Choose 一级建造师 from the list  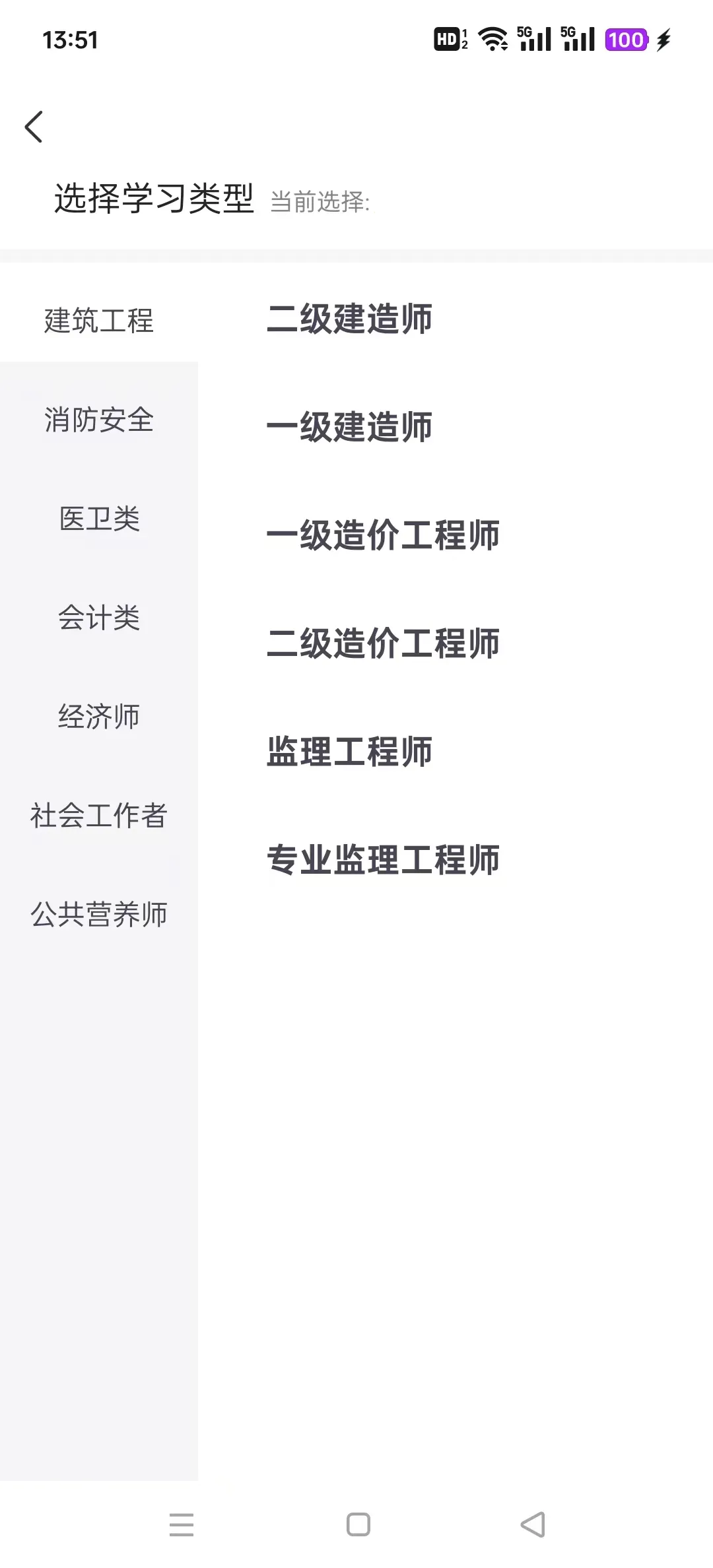point(350,427)
